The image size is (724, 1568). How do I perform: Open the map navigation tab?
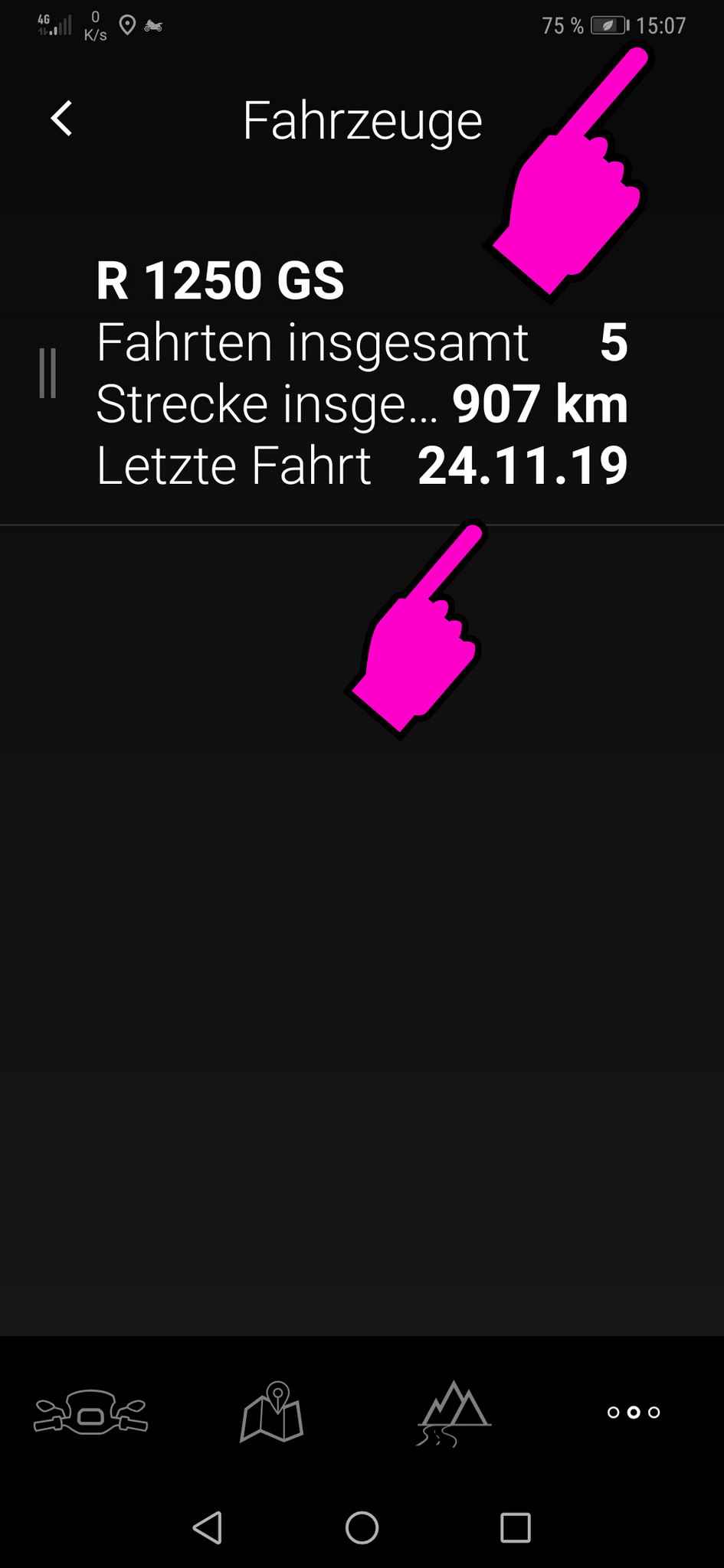point(272,1413)
